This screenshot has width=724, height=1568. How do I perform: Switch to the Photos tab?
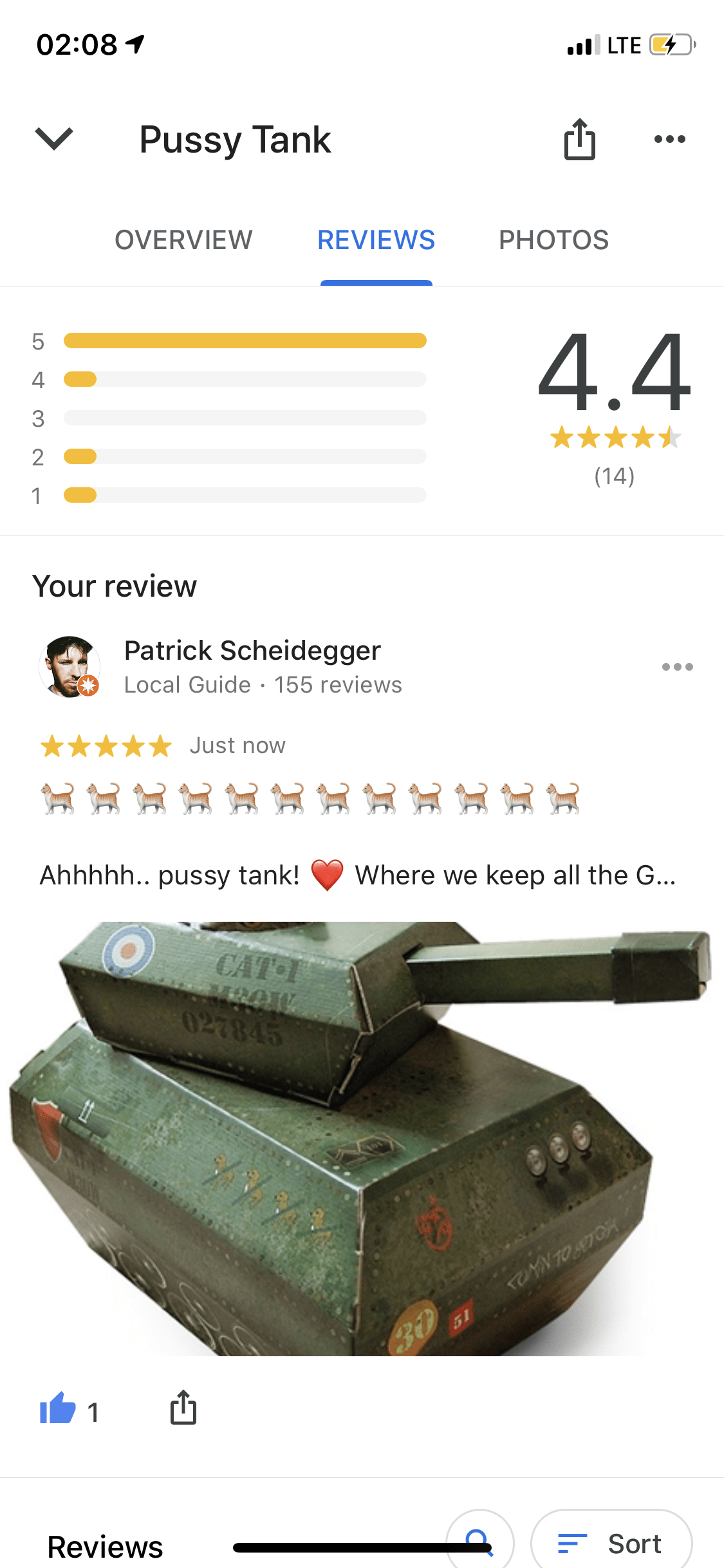(553, 240)
